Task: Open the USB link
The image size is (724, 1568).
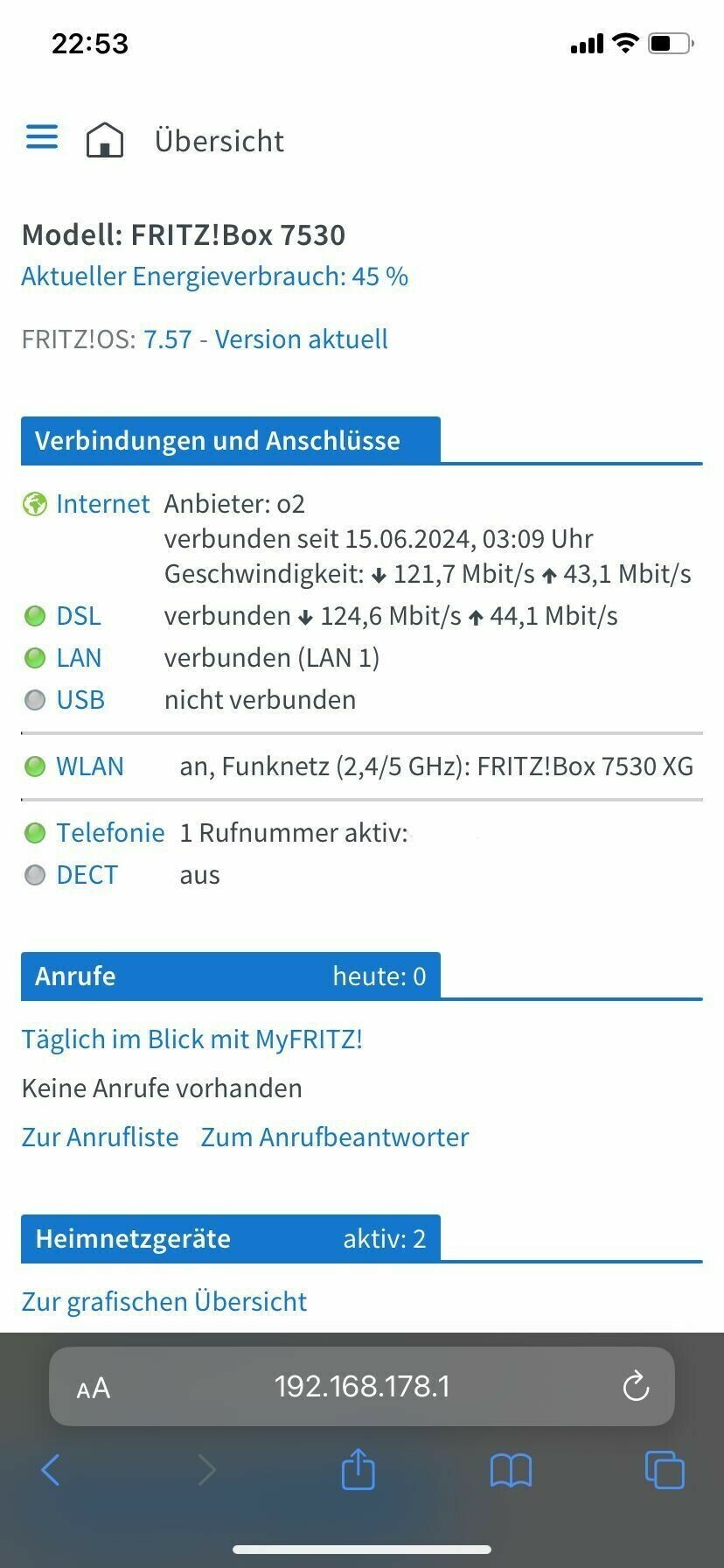Action: coord(80,700)
